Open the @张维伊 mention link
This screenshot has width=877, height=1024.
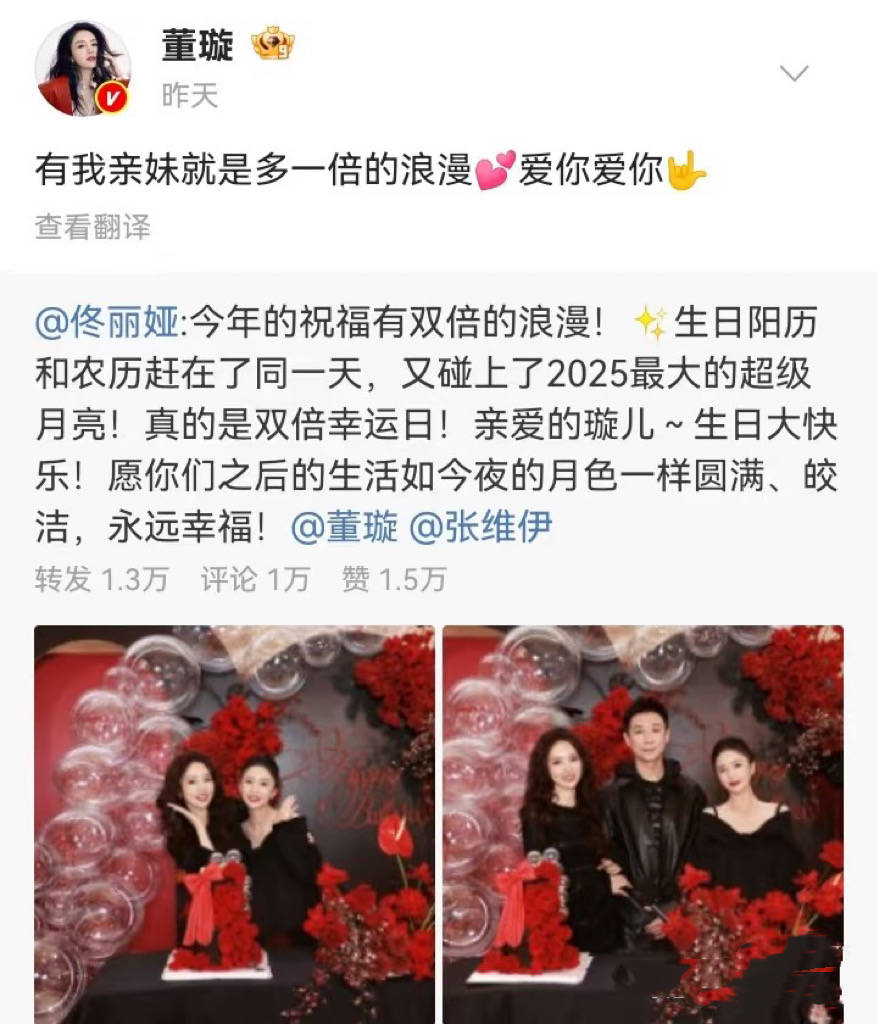482,527
